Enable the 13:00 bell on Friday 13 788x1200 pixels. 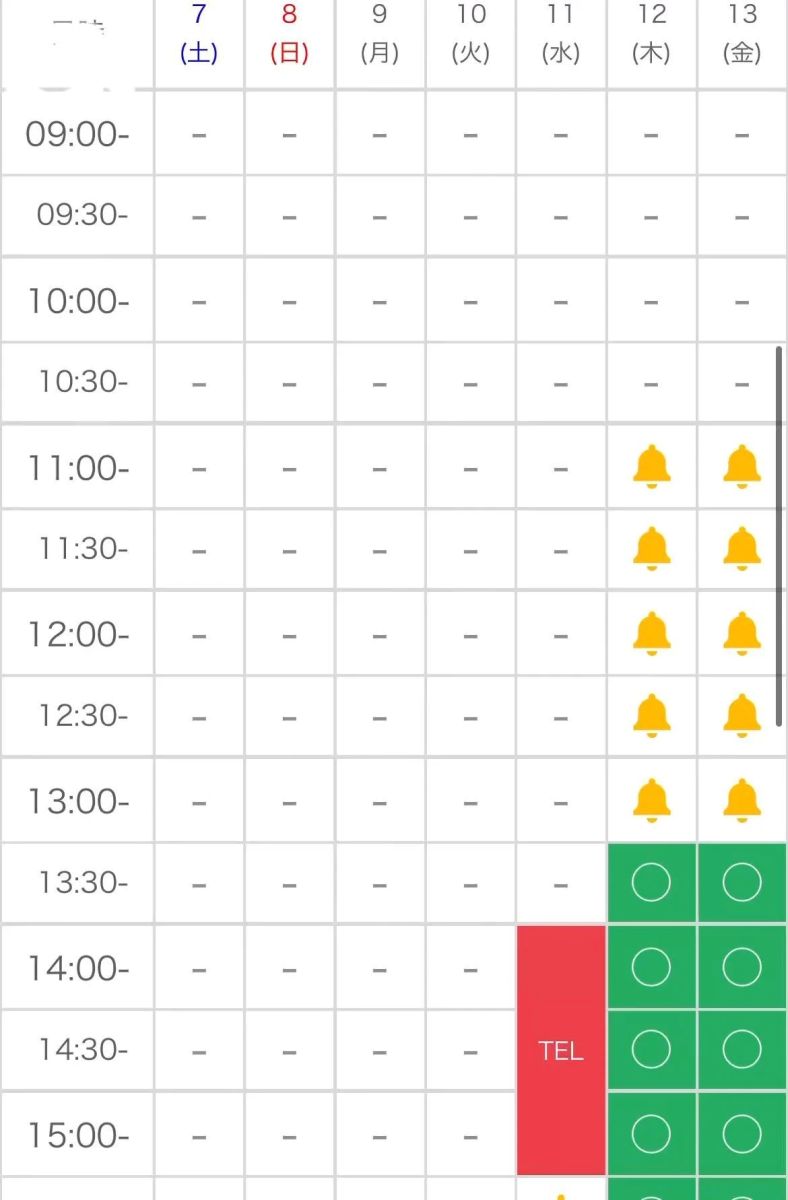[742, 801]
